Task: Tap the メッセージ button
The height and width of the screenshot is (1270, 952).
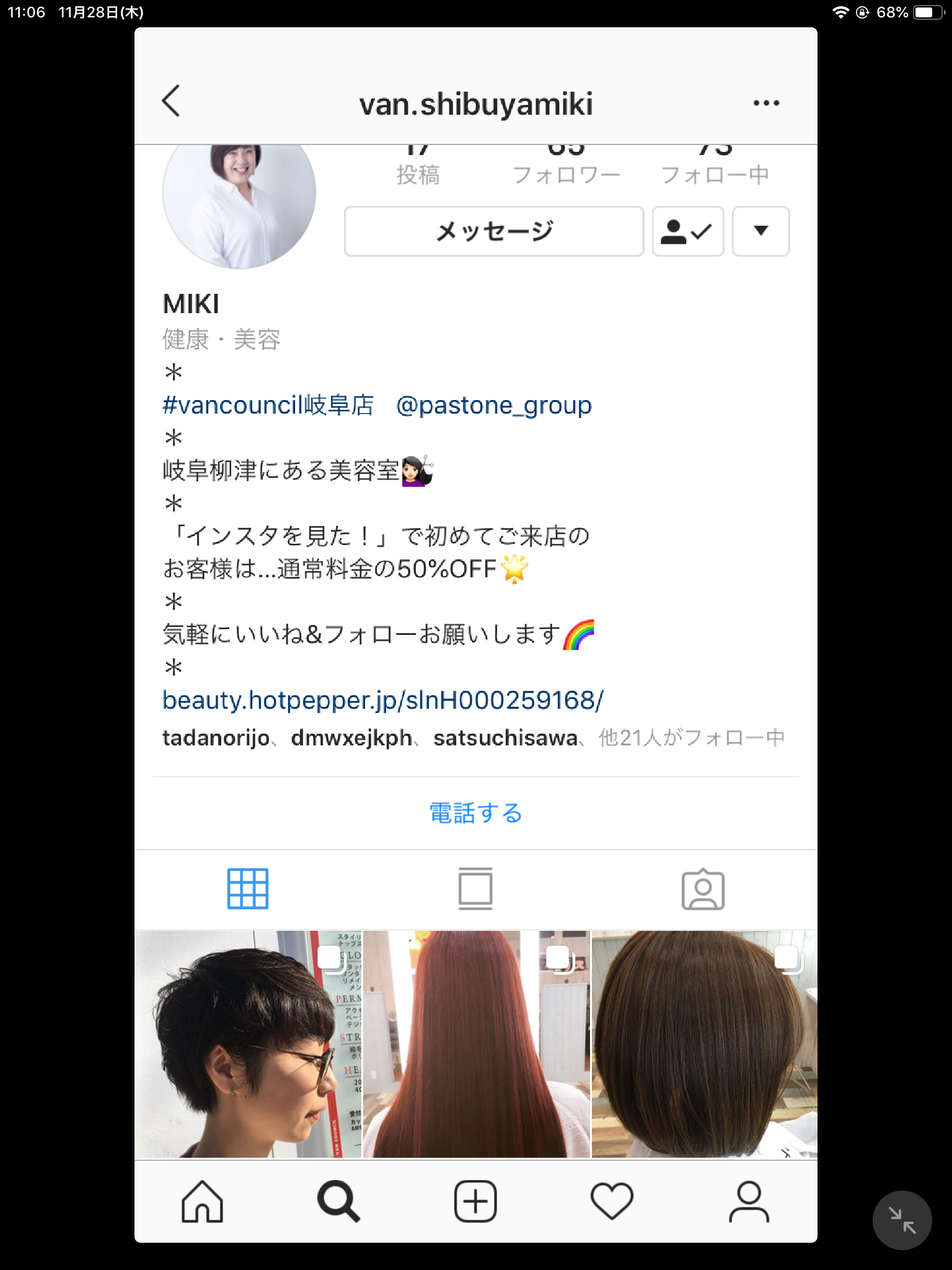Action: coord(494,231)
